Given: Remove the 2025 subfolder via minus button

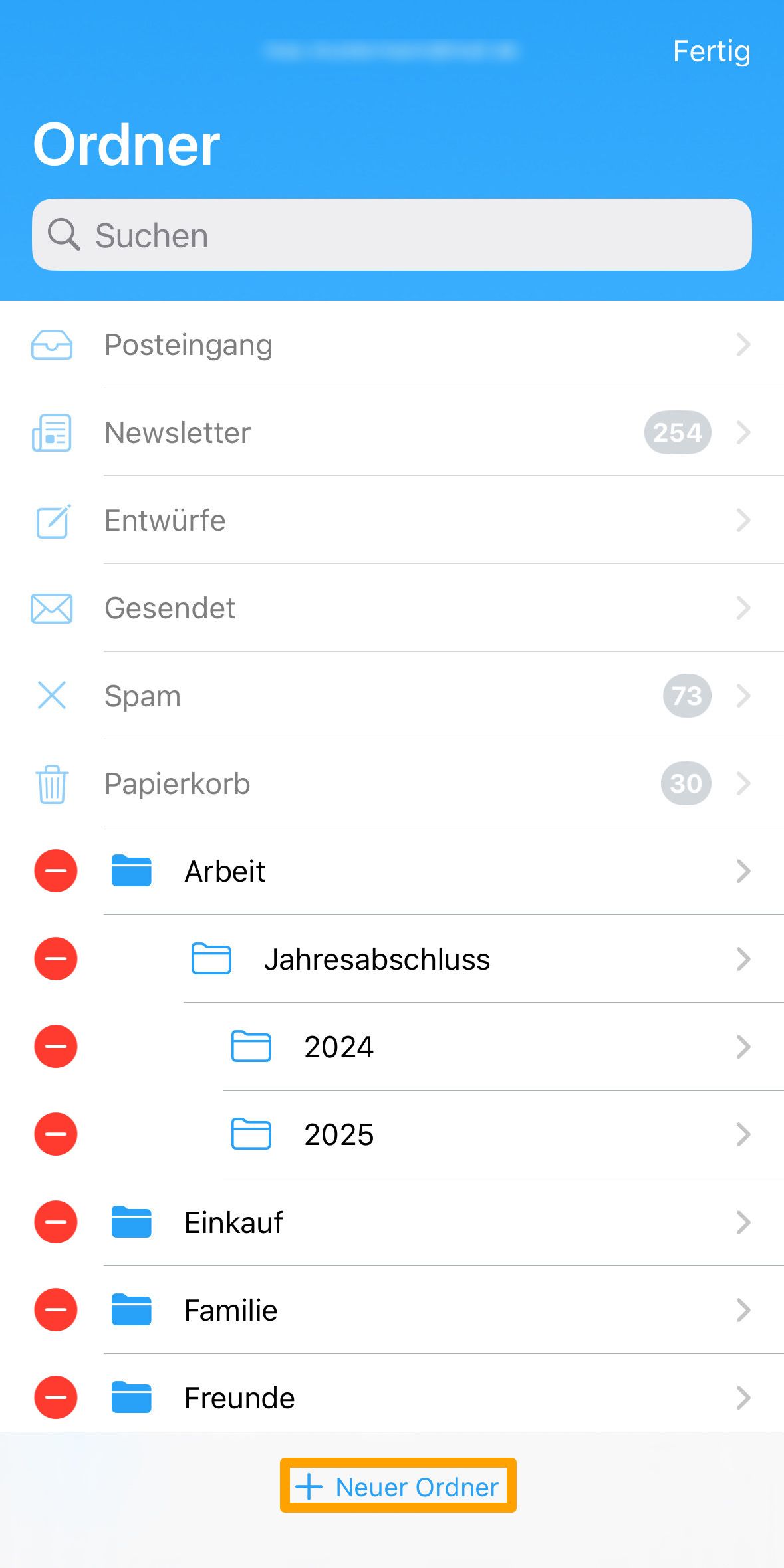Looking at the screenshot, I should click(x=56, y=1134).
